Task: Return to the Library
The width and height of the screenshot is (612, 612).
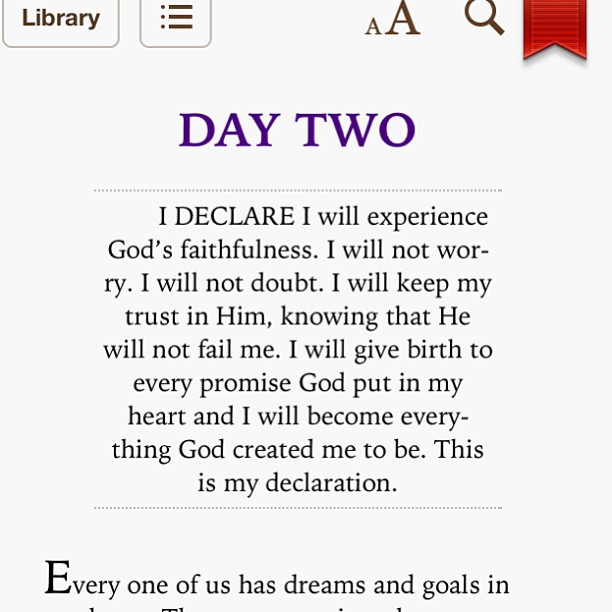Action: pos(60,19)
